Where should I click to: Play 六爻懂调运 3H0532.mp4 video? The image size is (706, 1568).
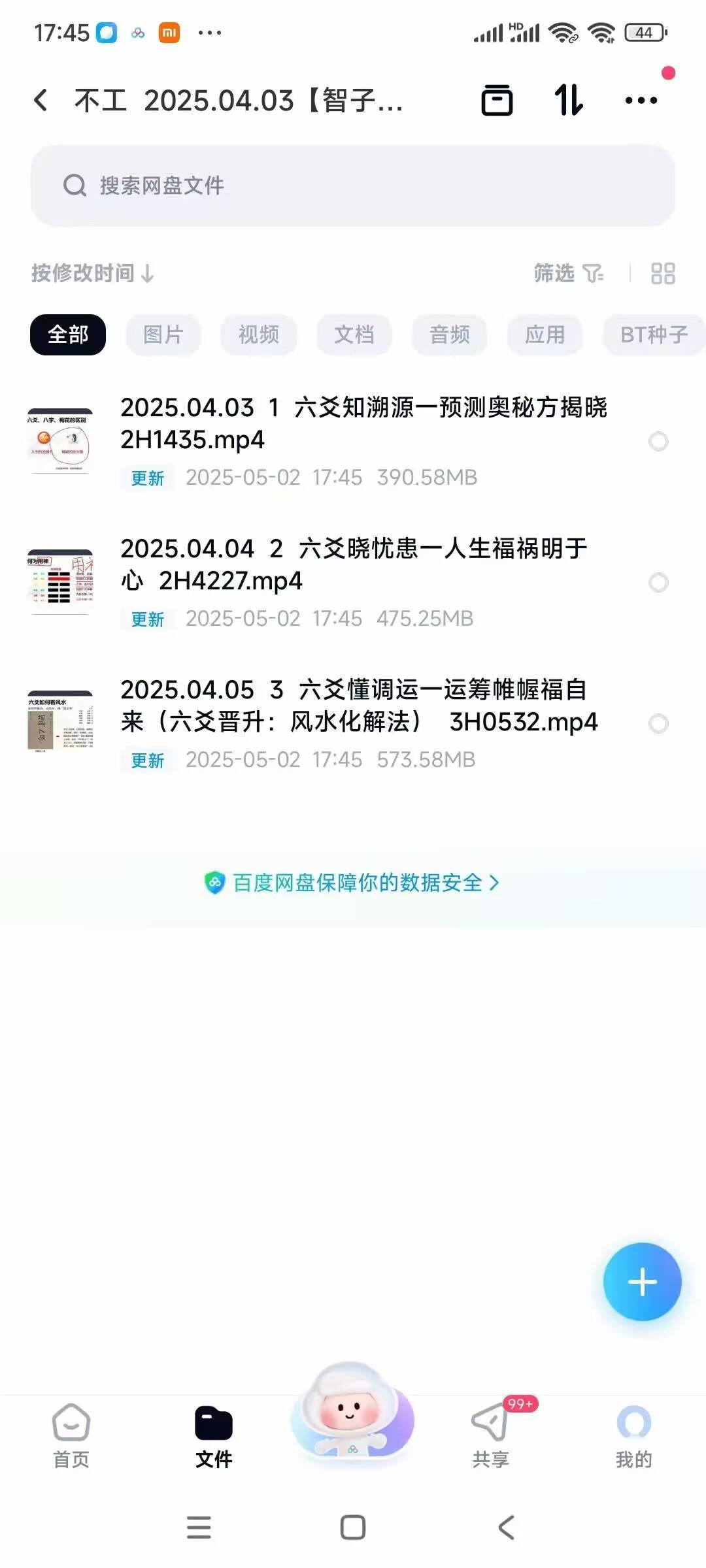pos(358,706)
